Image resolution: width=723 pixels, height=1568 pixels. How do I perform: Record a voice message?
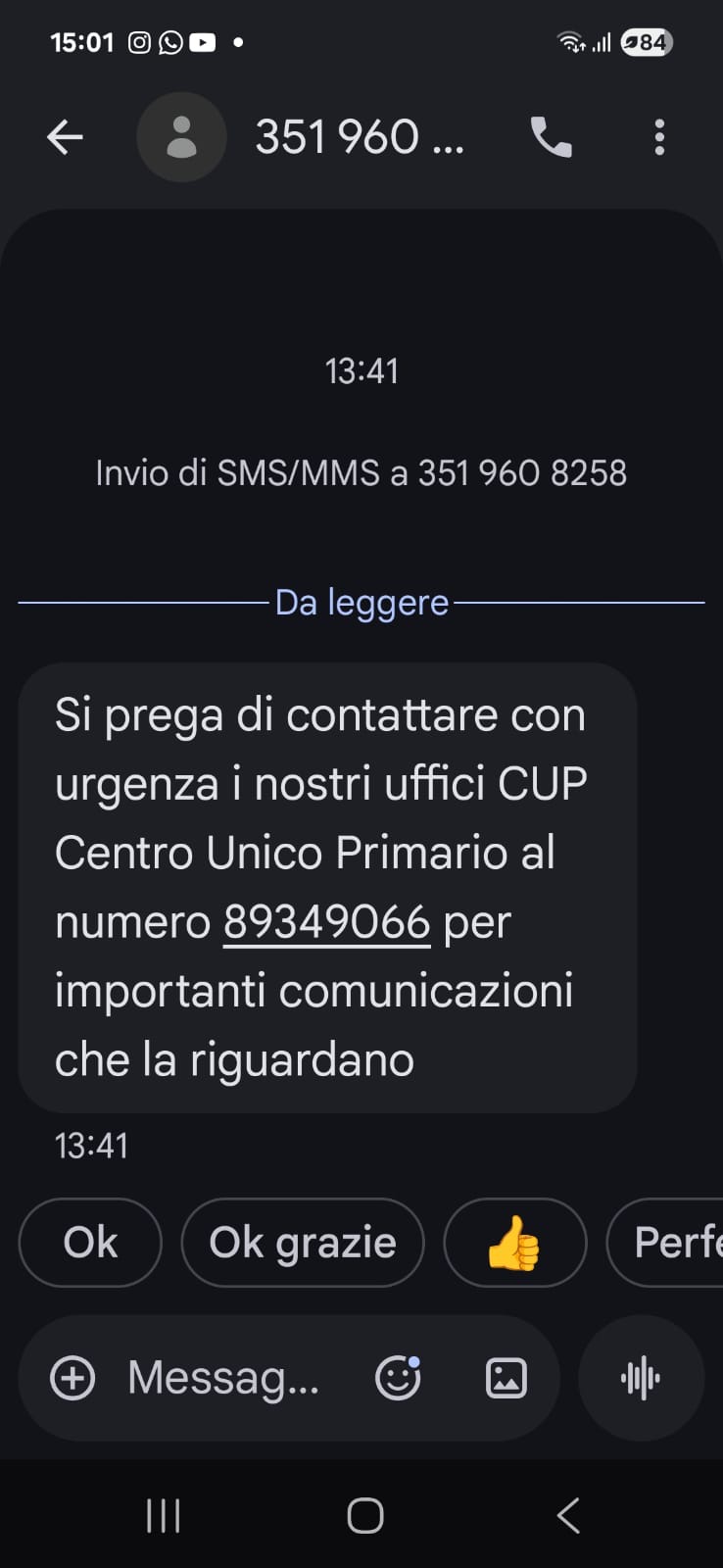[x=641, y=1378]
